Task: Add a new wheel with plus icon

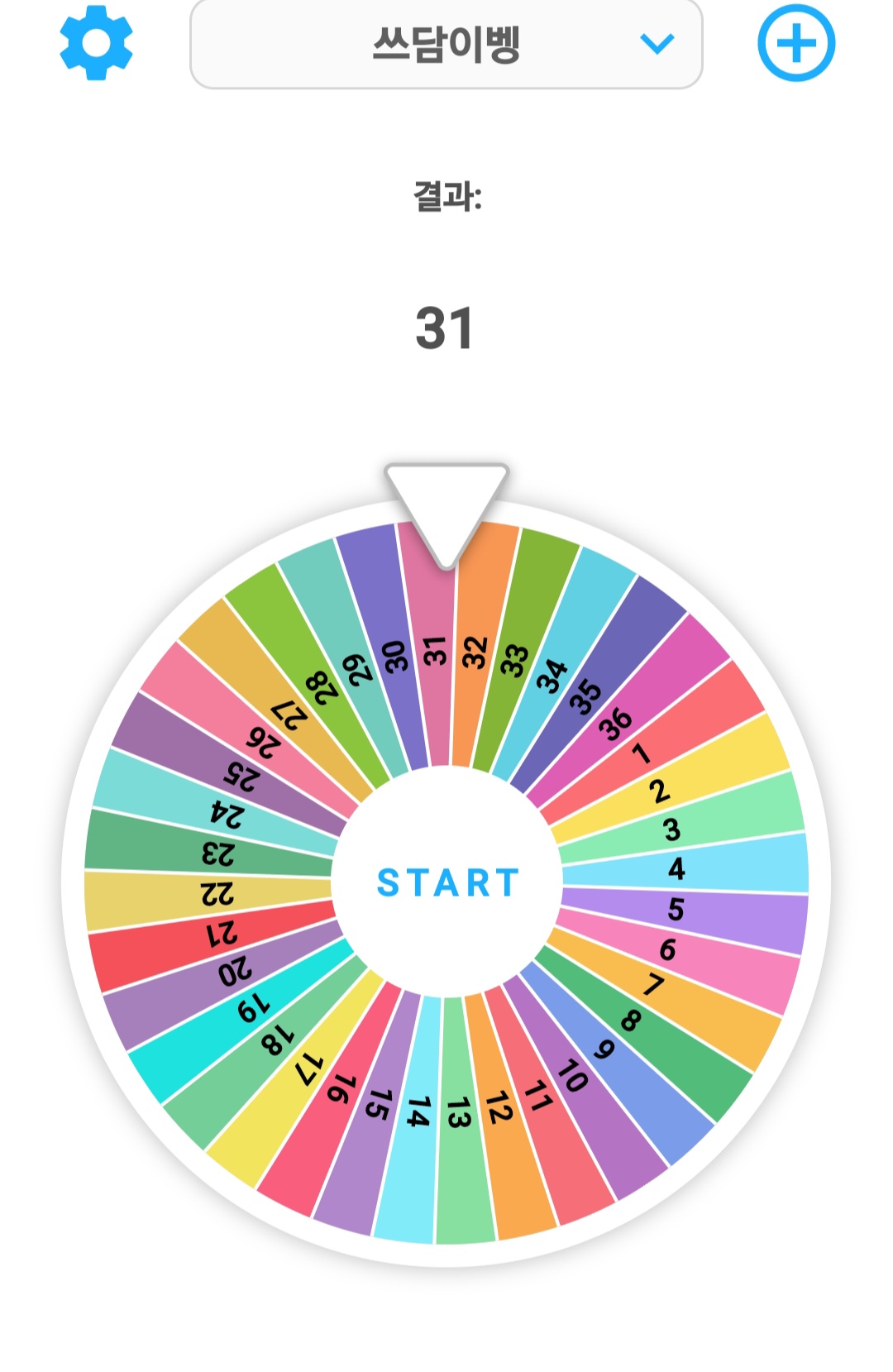Action: click(795, 43)
